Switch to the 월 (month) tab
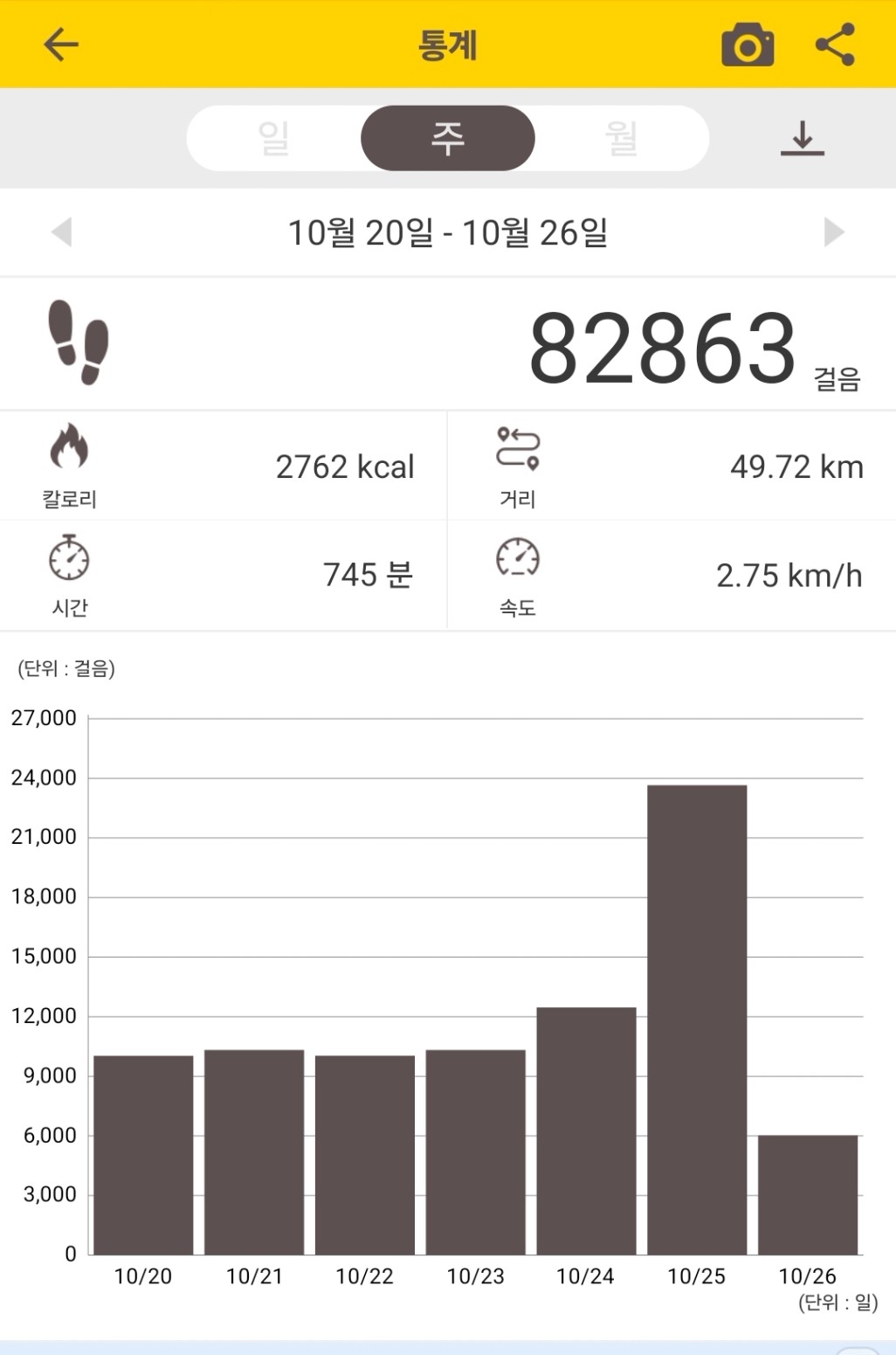This screenshot has width=896, height=1355. pyautogui.click(x=621, y=138)
